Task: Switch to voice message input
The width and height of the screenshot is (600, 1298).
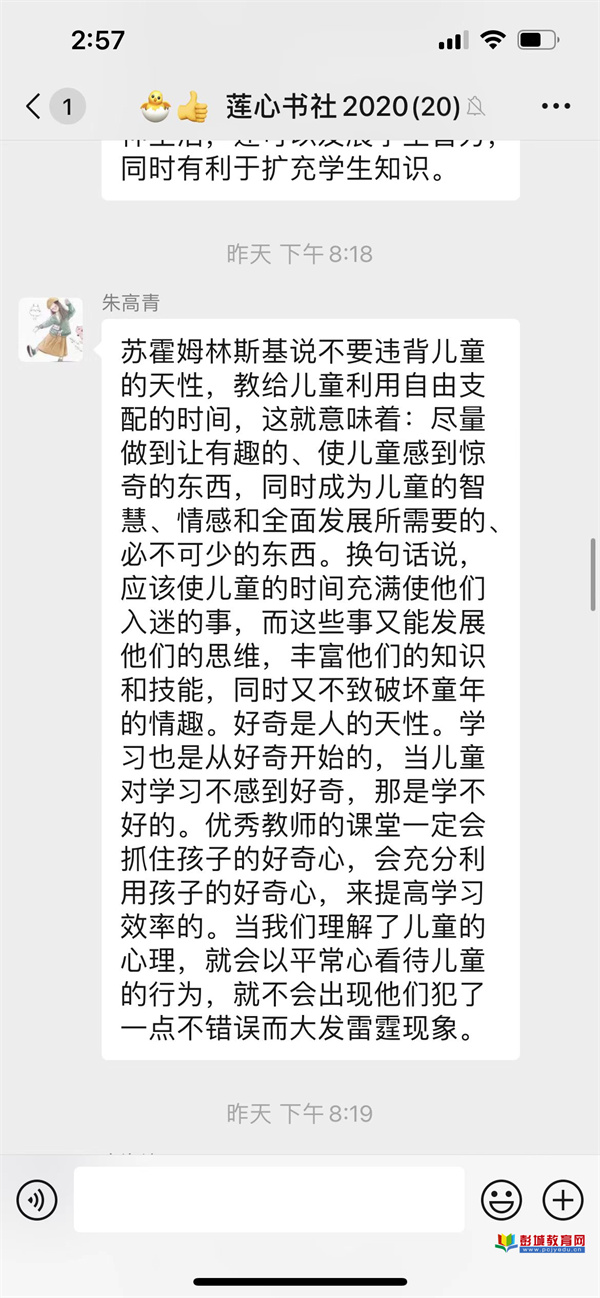Action: tap(37, 1198)
